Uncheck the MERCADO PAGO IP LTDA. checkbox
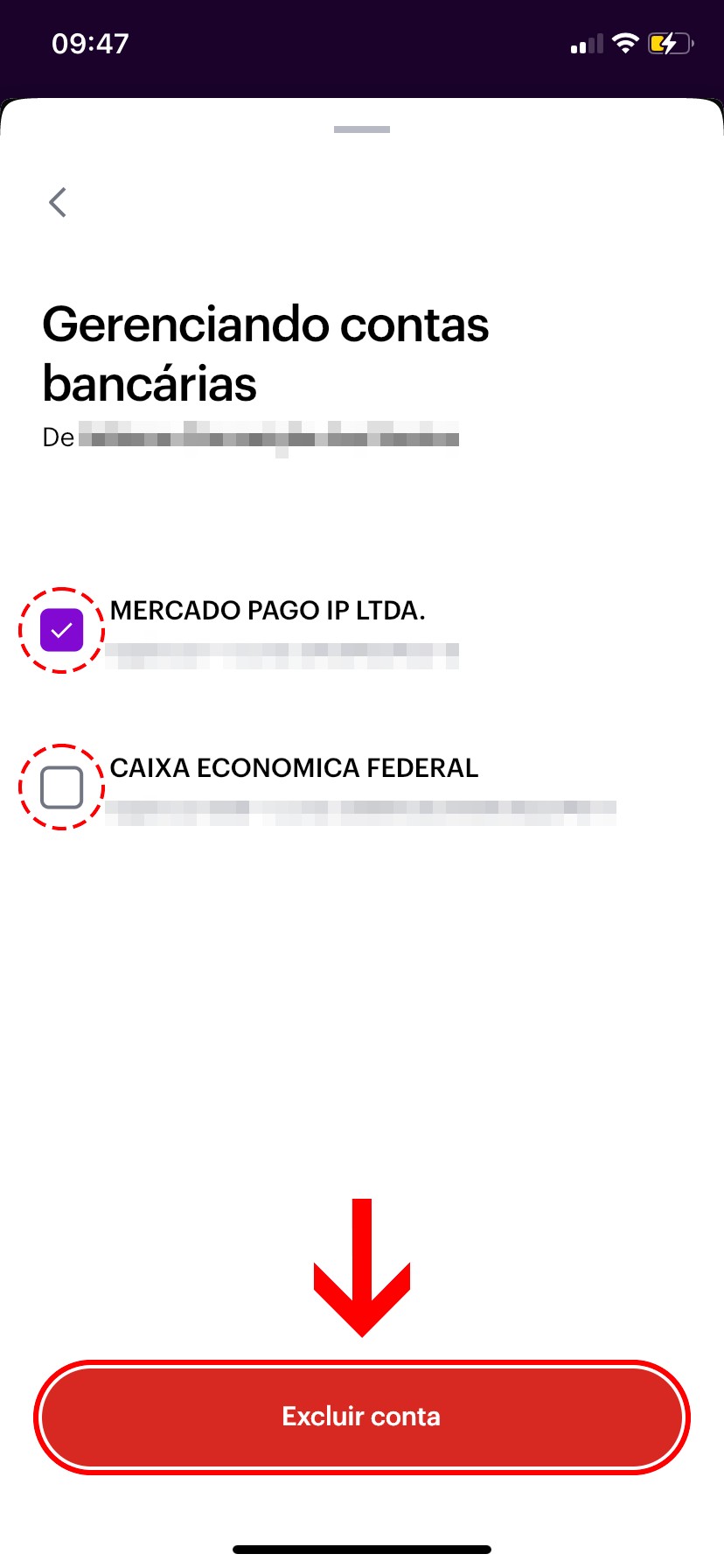 tap(62, 630)
